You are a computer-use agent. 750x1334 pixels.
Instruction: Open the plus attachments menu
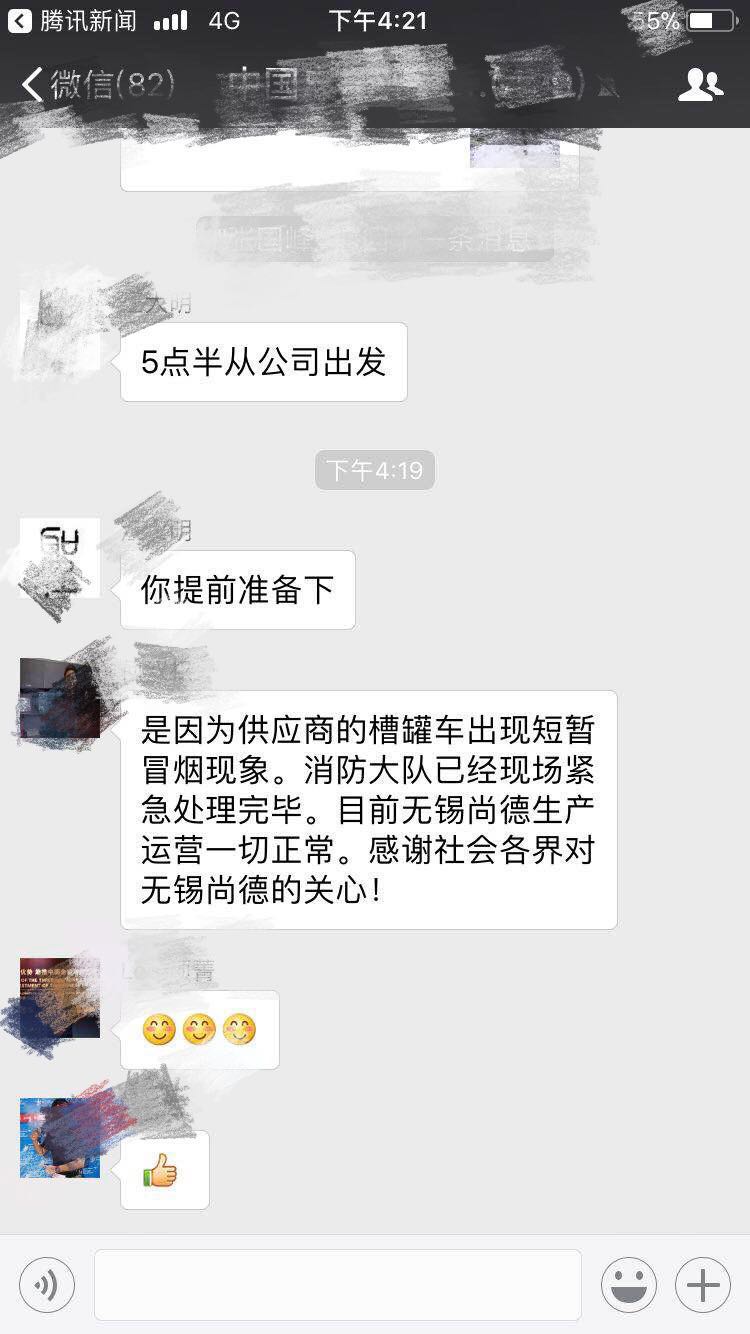(703, 1285)
